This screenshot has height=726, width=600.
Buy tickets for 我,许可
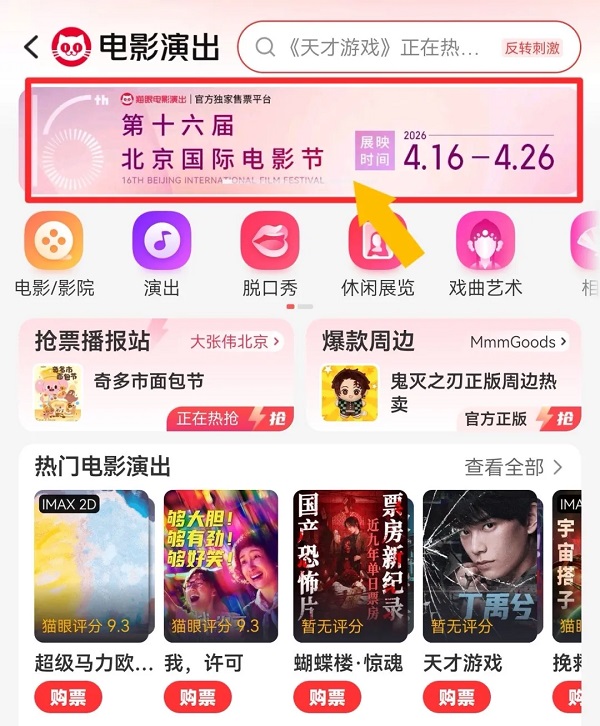tap(197, 697)
